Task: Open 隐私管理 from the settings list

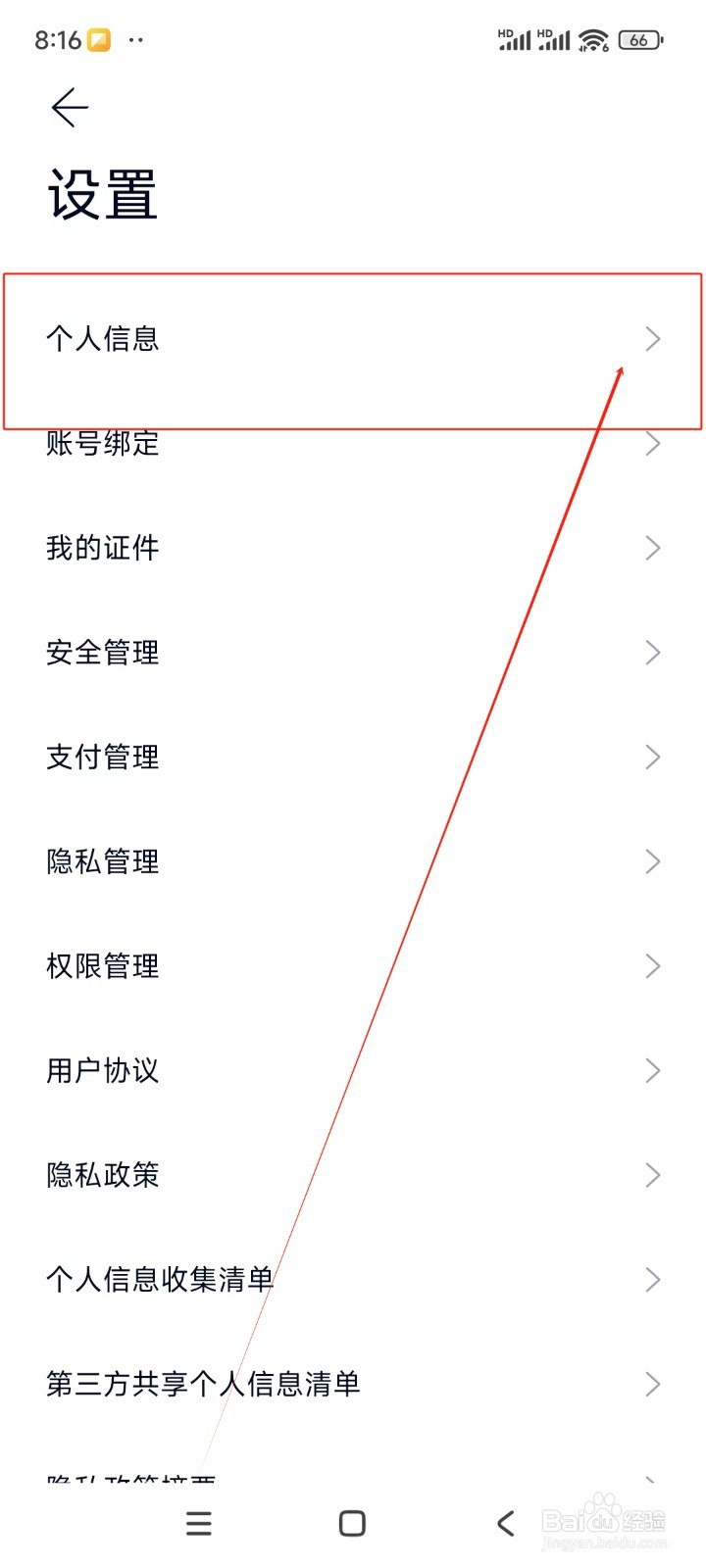Action: point(103,861)
